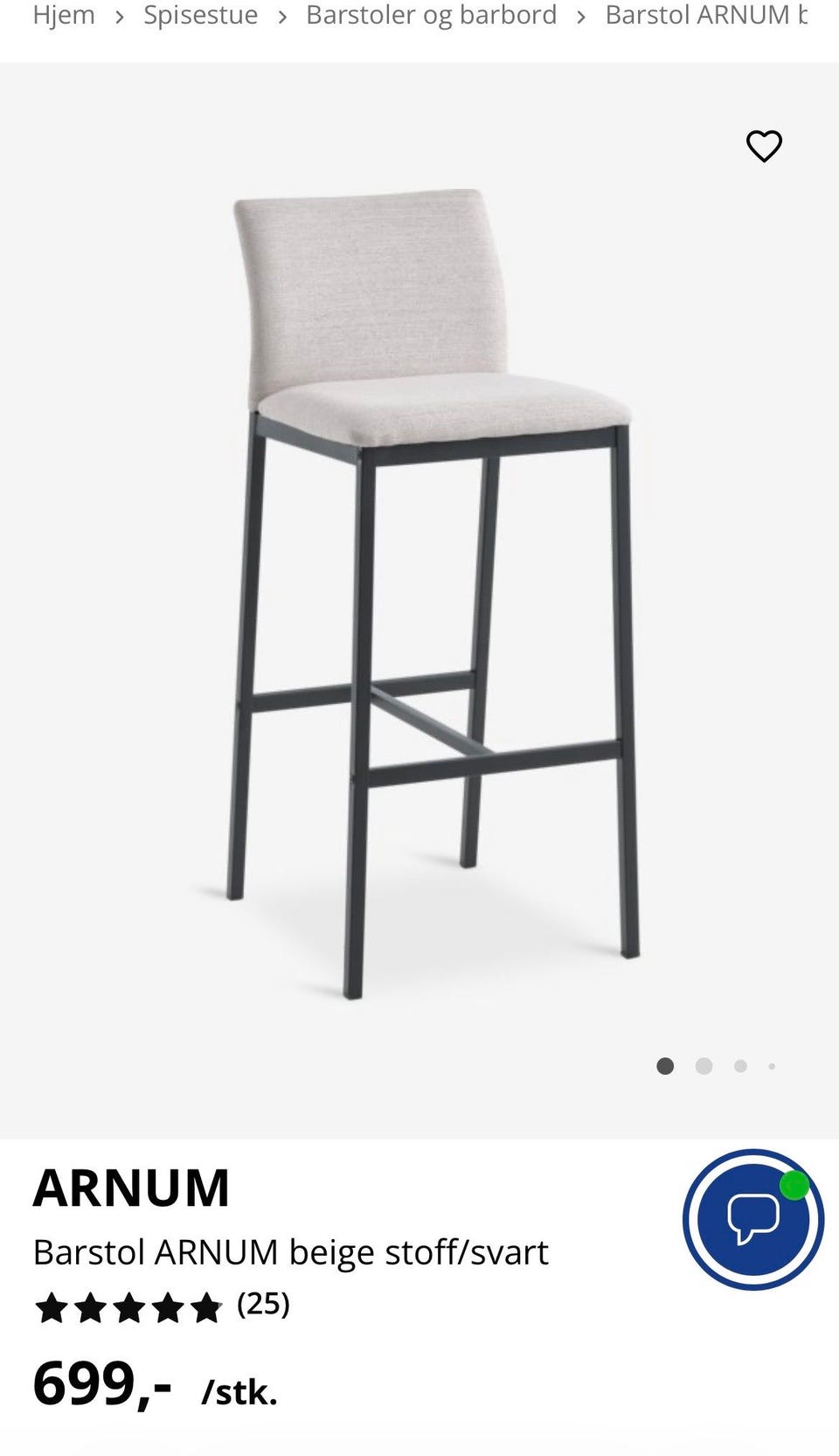This screenshot has height=1456, width=839.
Task: Go to Hjem breadcrumb
Action: 64,15
